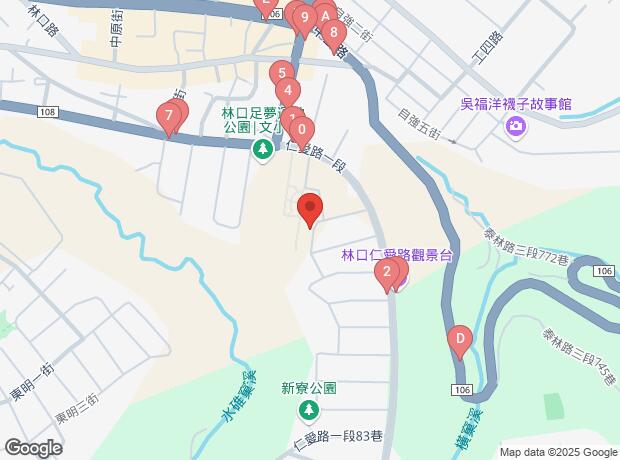
Task: Open 林口足夢公園 park place icon
Action: 263,150
